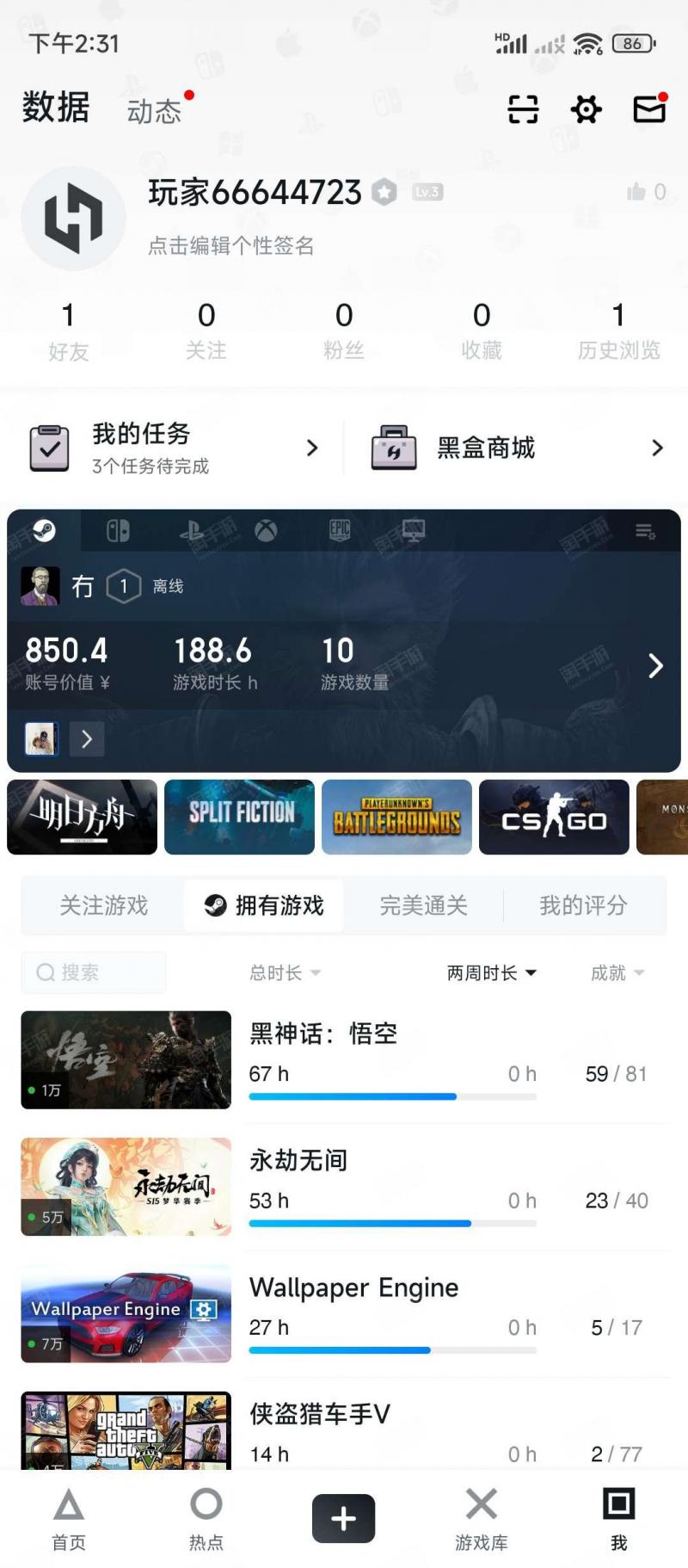Open the CS:GO game tile
Screen dimensions: 688x1568
(x=554, y=818)
